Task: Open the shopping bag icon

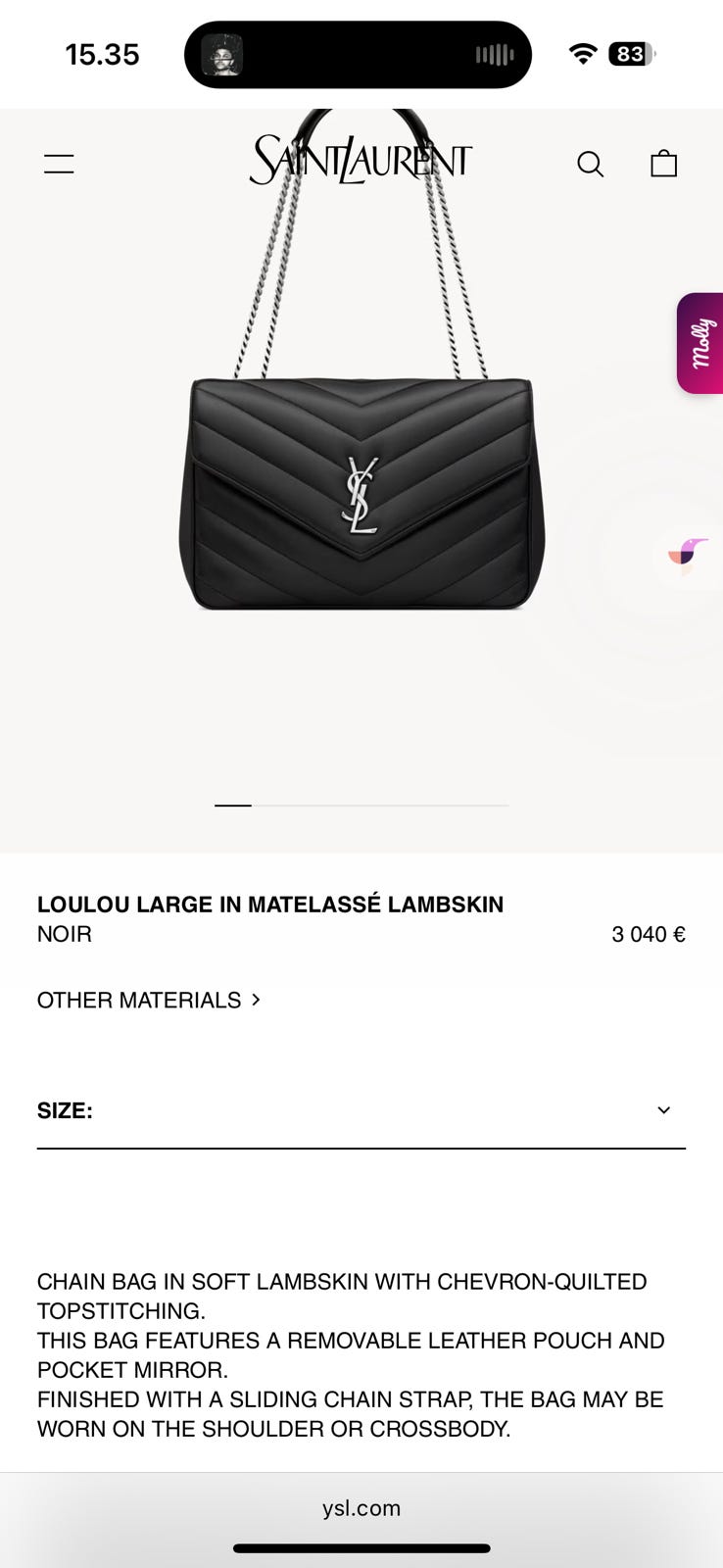Action: click(x=664, y=163)
